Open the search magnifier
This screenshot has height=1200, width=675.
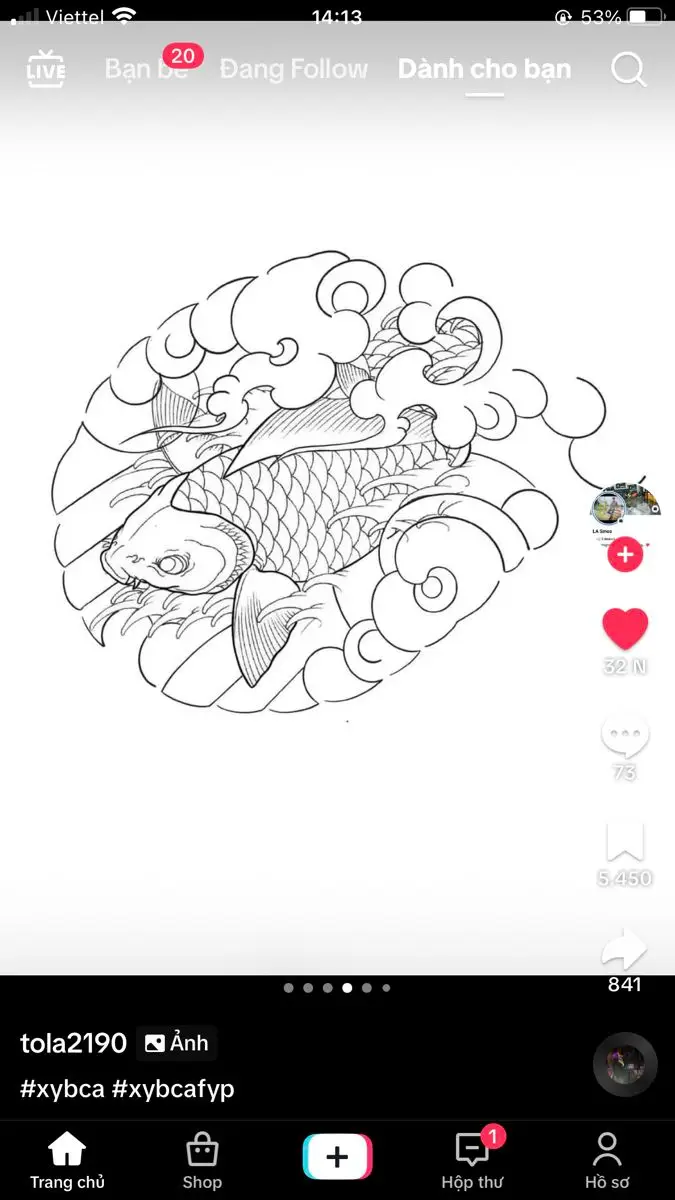pyautogui.click(x=628, y=70)
